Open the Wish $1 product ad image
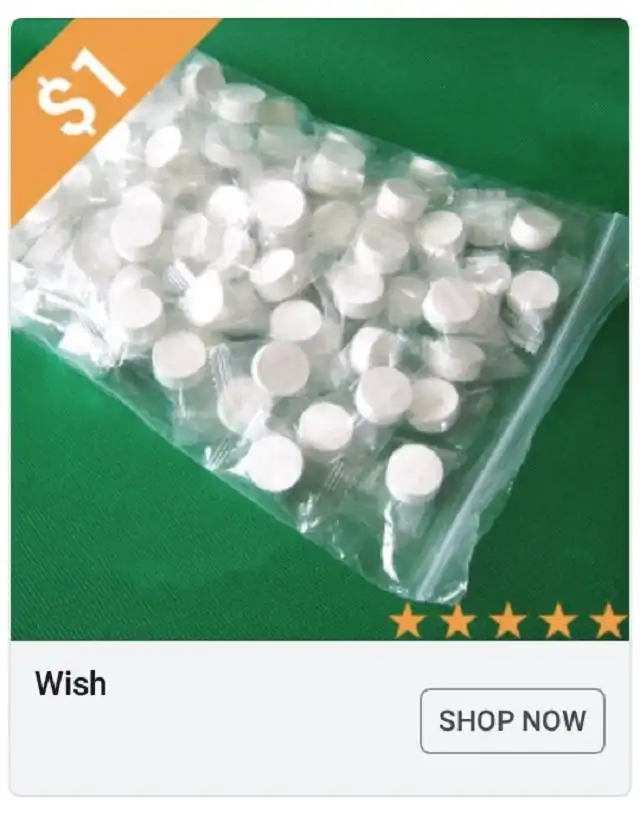This screenshot has width=640, height=823. [320, 330]
